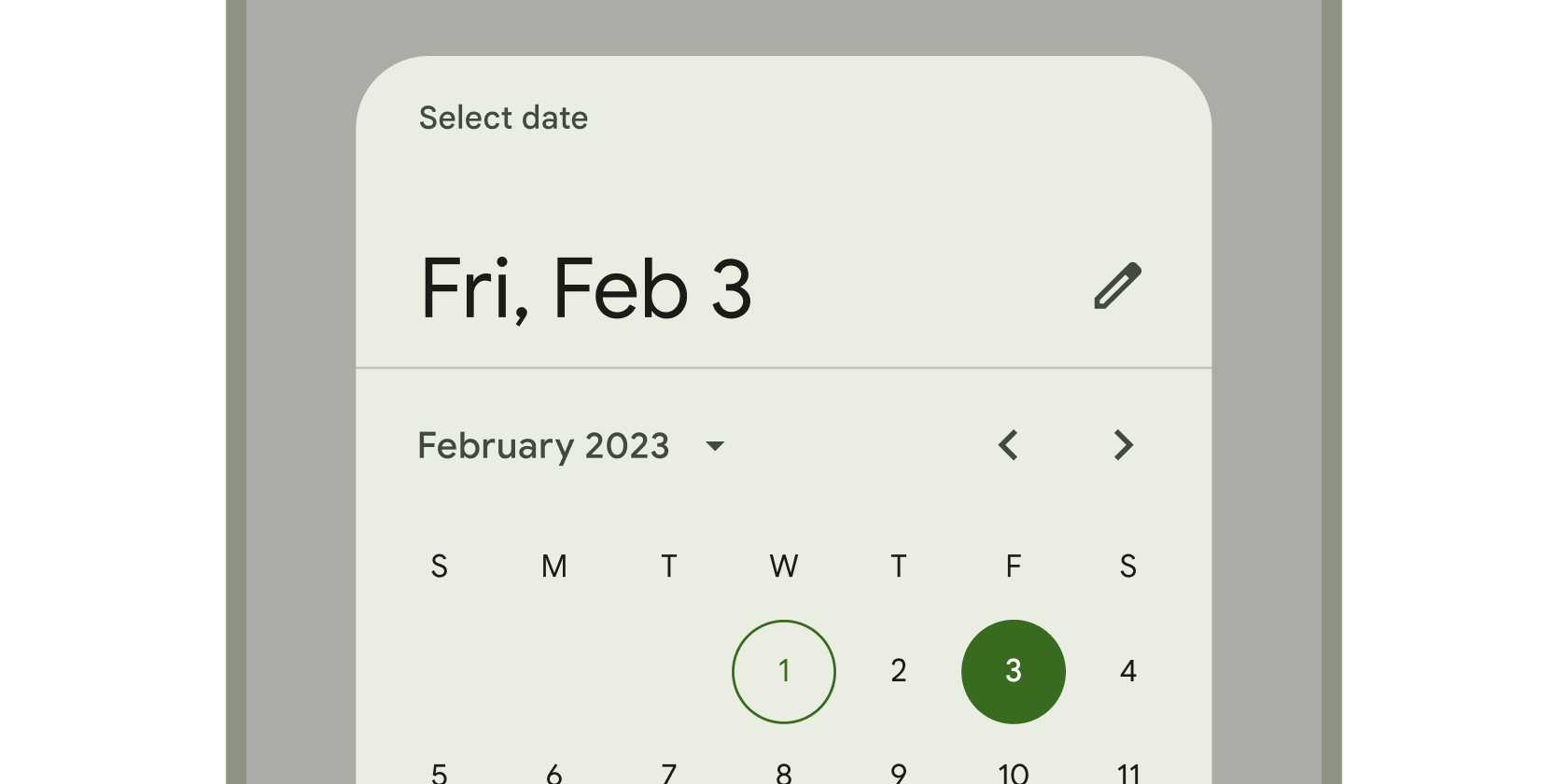Select February 1 on the calendar
Image resolution: width=1568 pixels, height=784 pixels.
click(x=784, y=671)
